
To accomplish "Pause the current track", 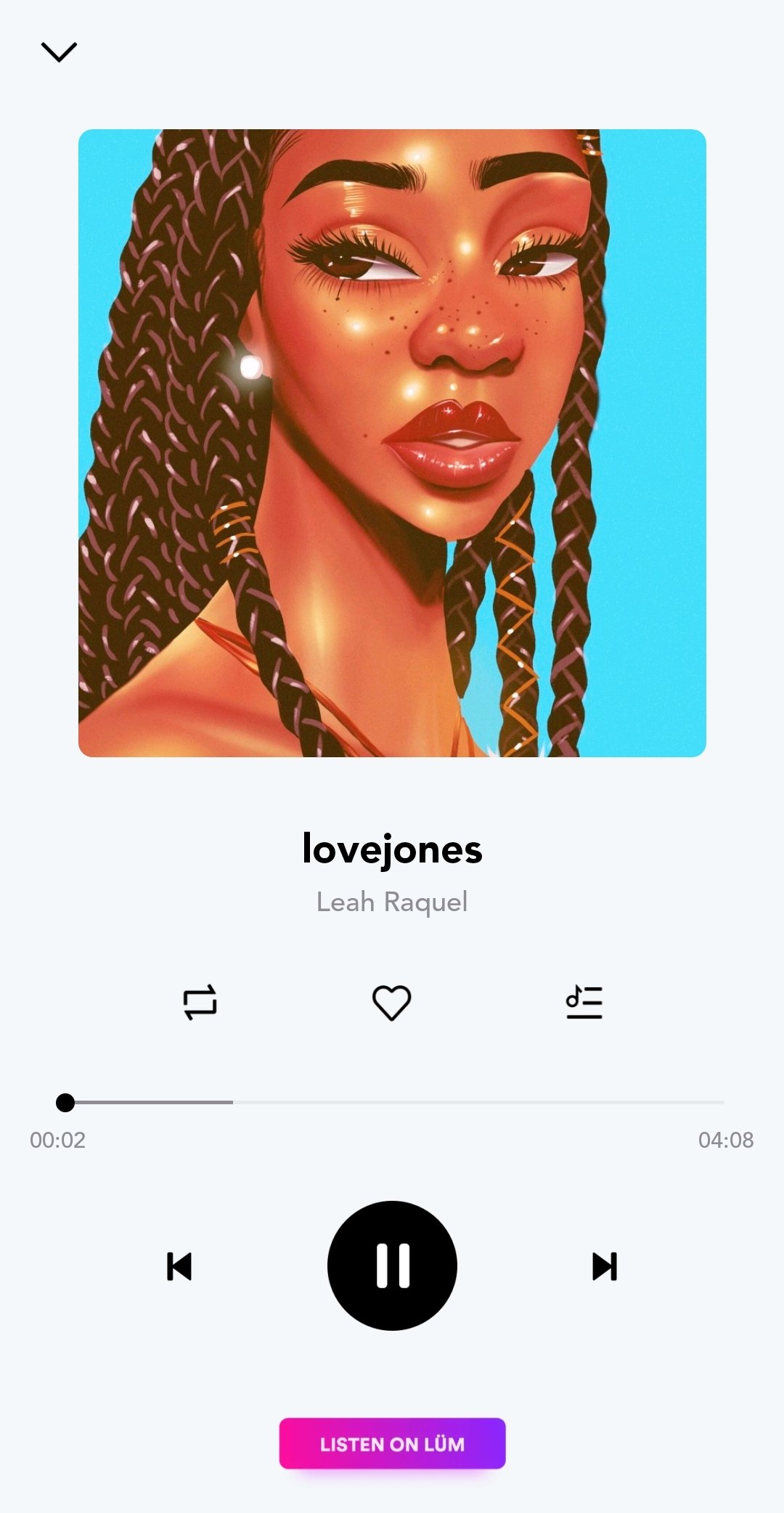I will pos(392,1265).
